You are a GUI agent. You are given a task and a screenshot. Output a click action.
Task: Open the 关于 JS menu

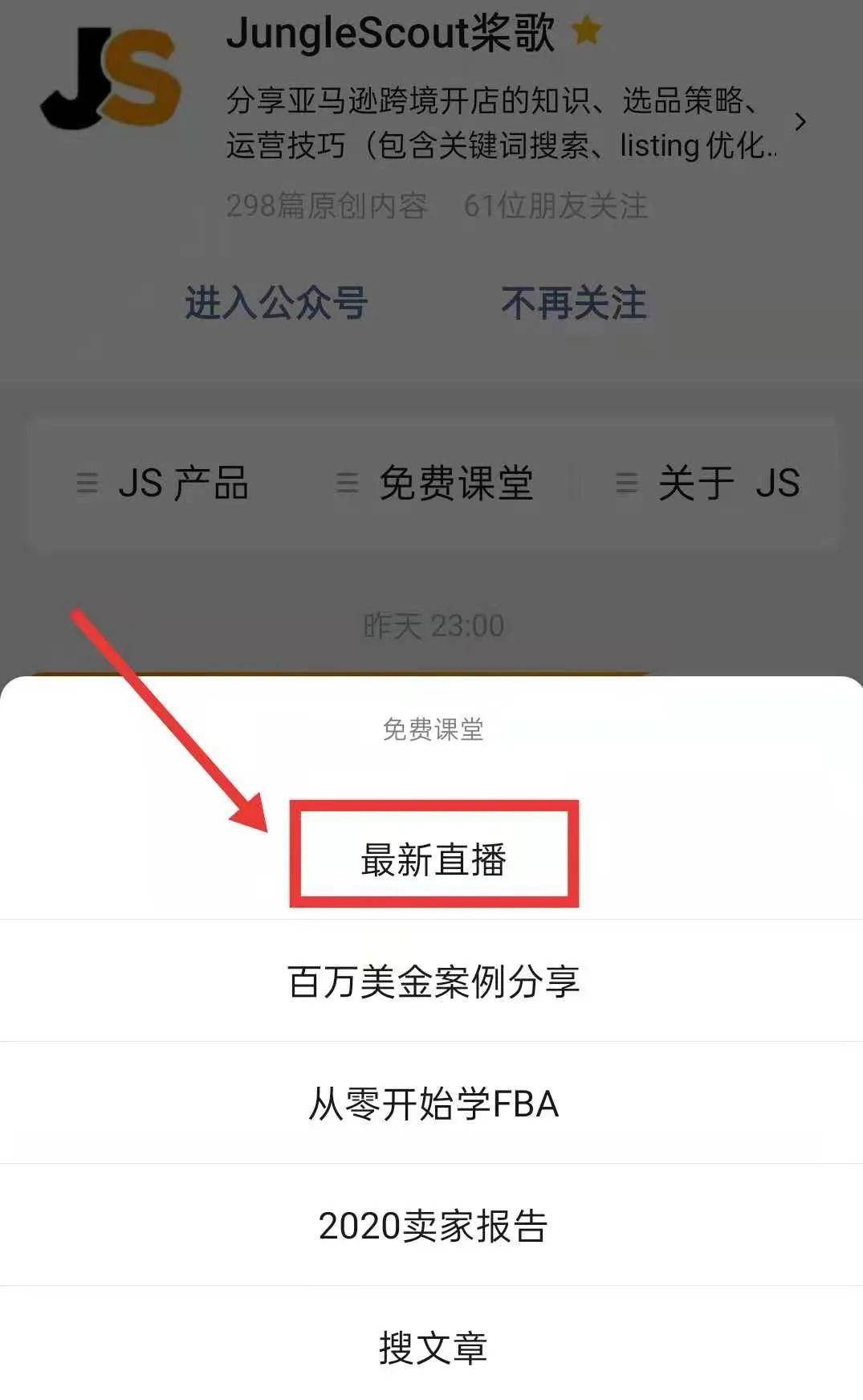tap(708, 483)
